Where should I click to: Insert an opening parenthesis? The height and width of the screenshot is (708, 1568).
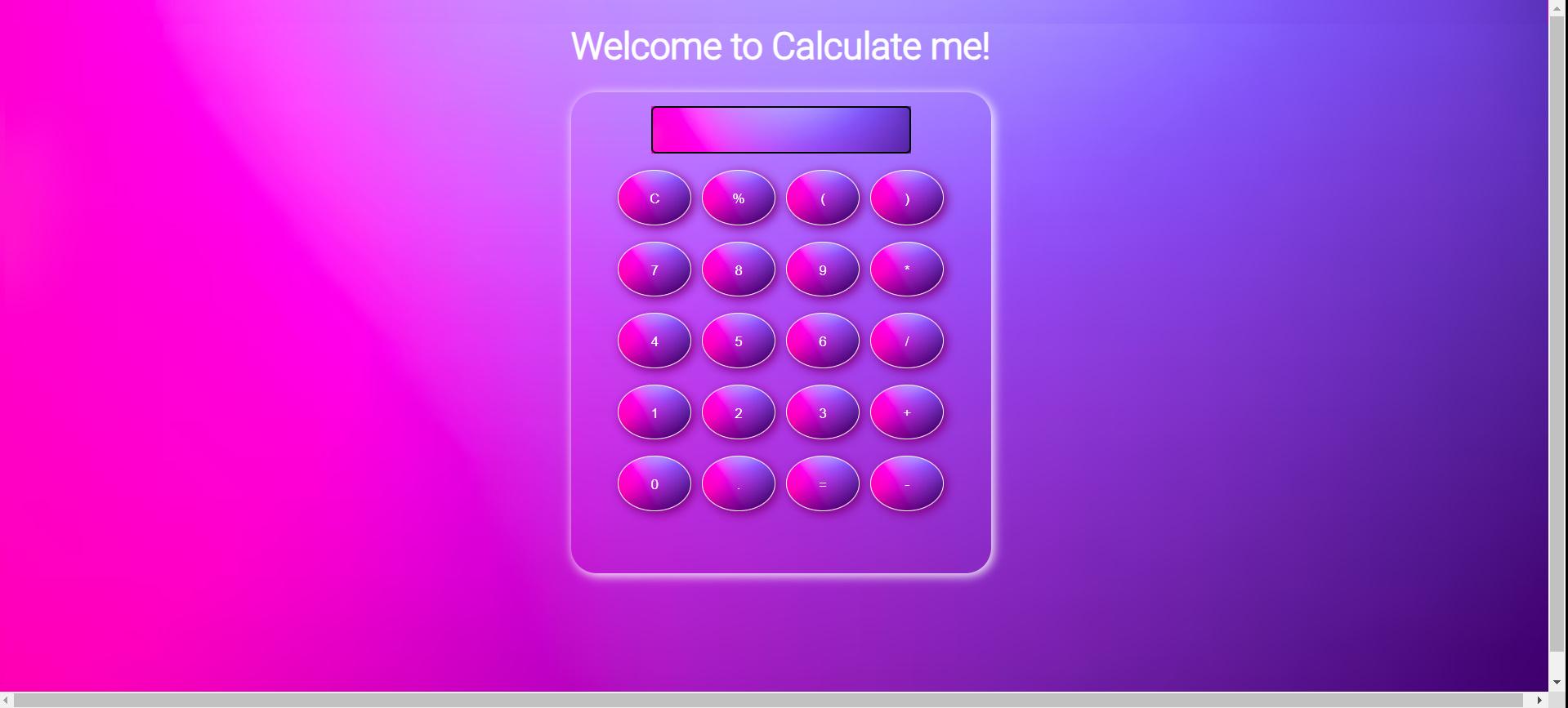point(823,198)
